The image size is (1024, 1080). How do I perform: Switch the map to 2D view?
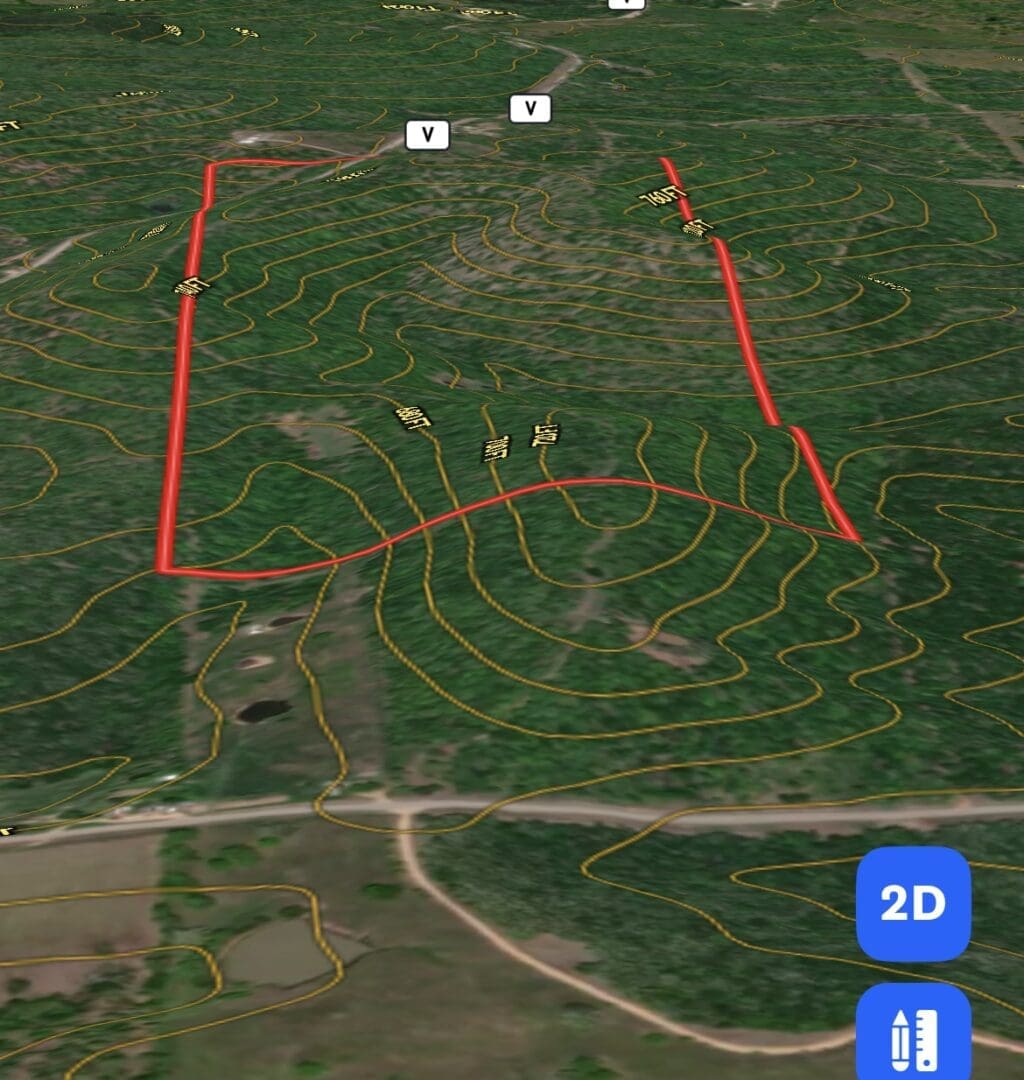(913, 904)
